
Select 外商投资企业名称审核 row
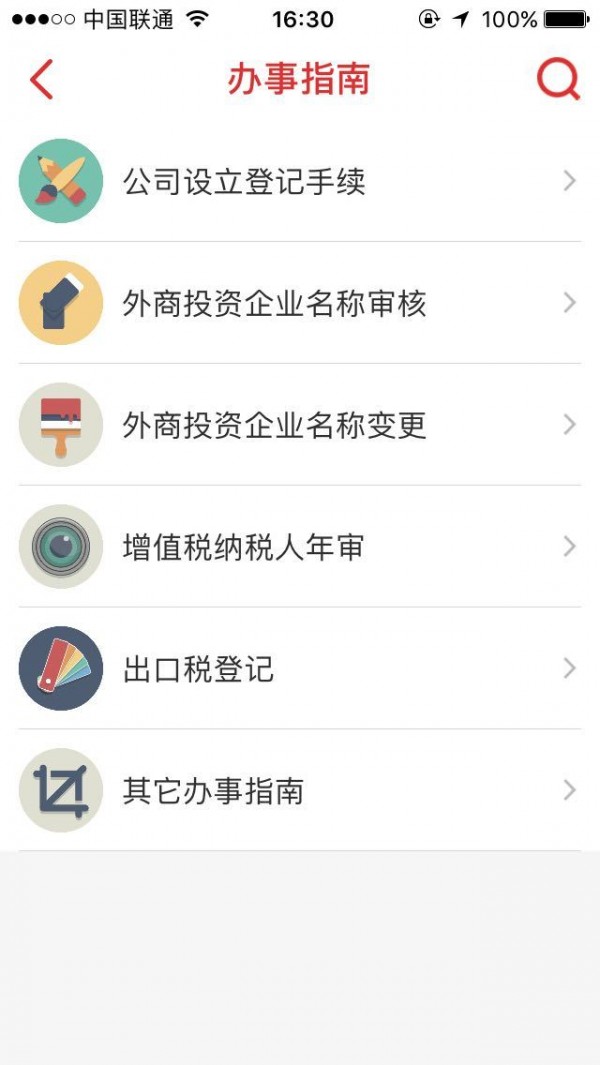click(x=300, y=303)
